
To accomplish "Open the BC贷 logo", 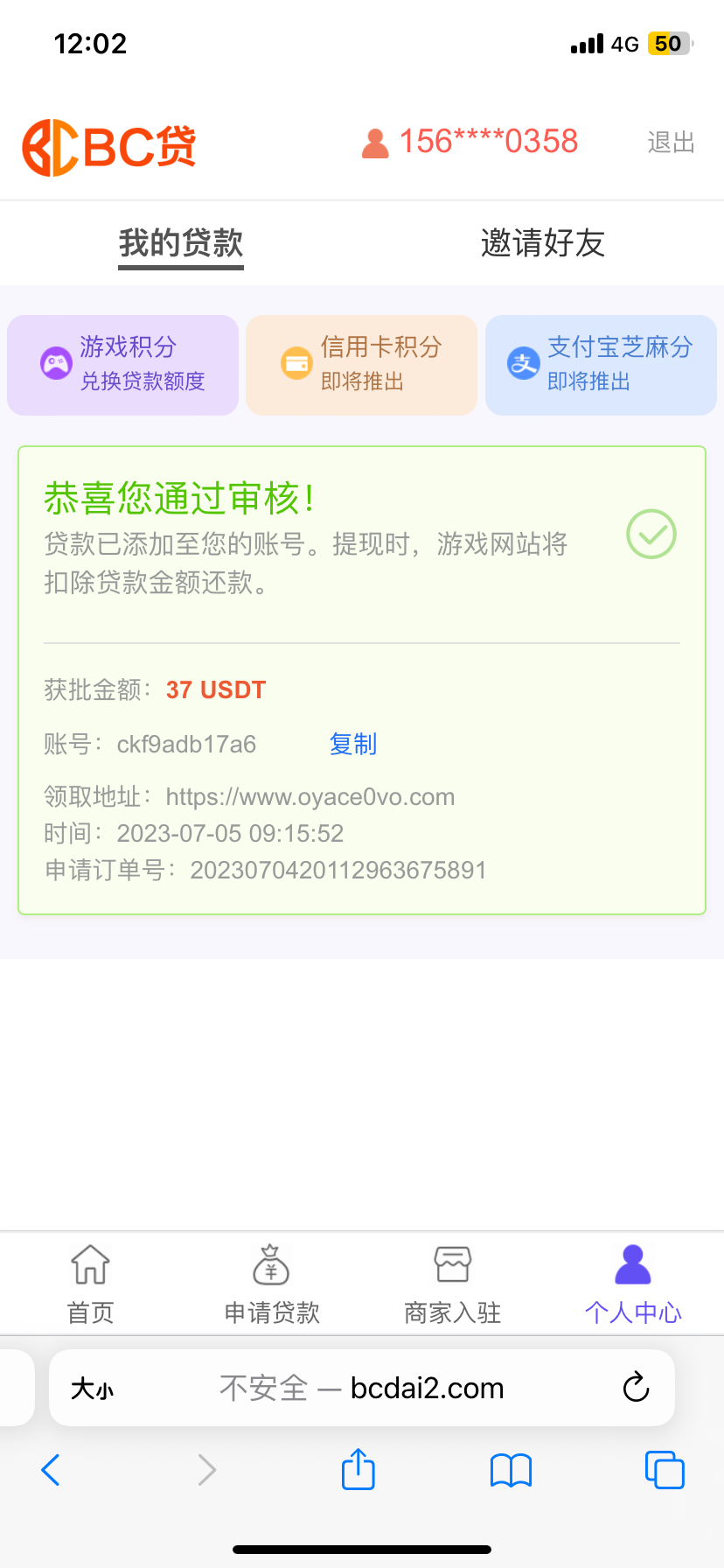I will point(107,146).
